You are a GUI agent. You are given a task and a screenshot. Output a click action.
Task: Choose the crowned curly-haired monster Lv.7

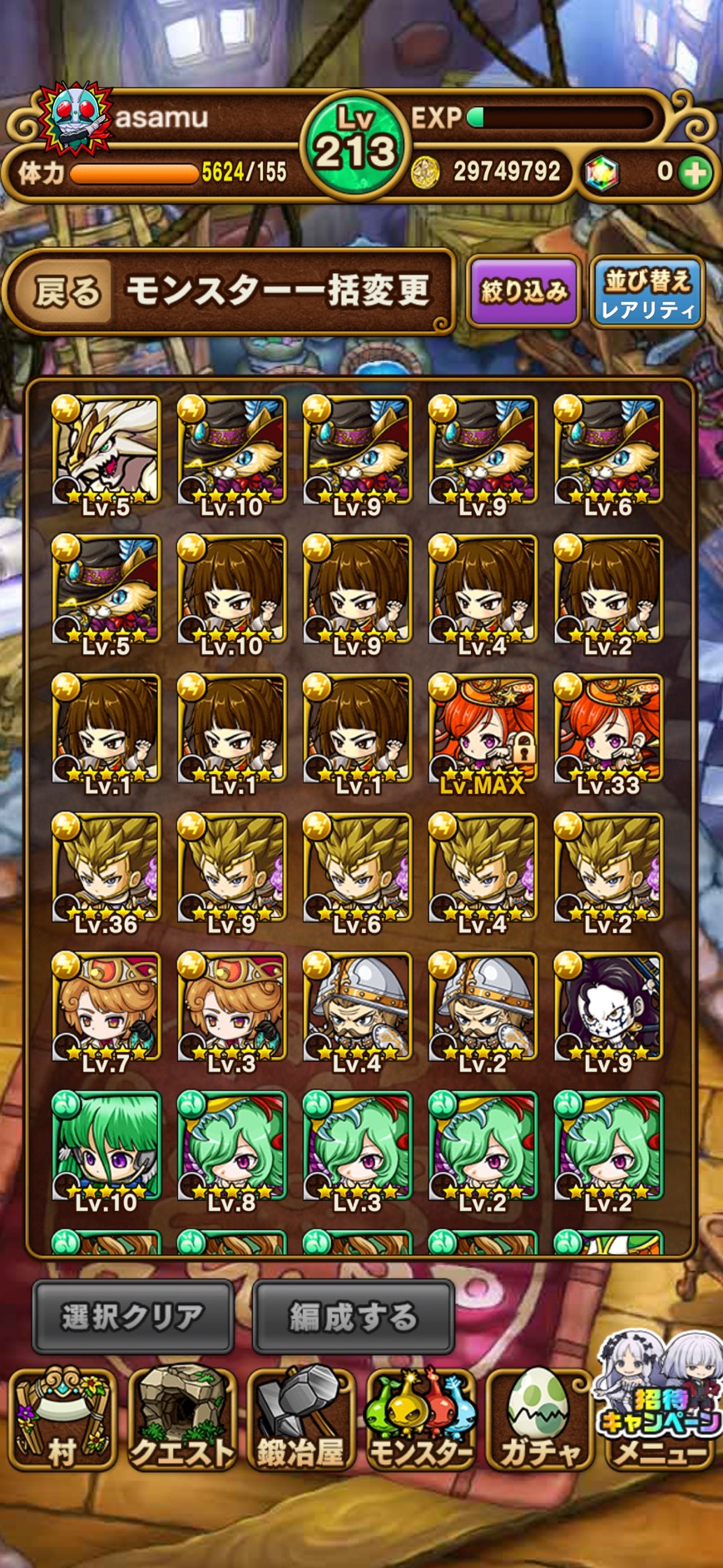(x=106, y=1006)
